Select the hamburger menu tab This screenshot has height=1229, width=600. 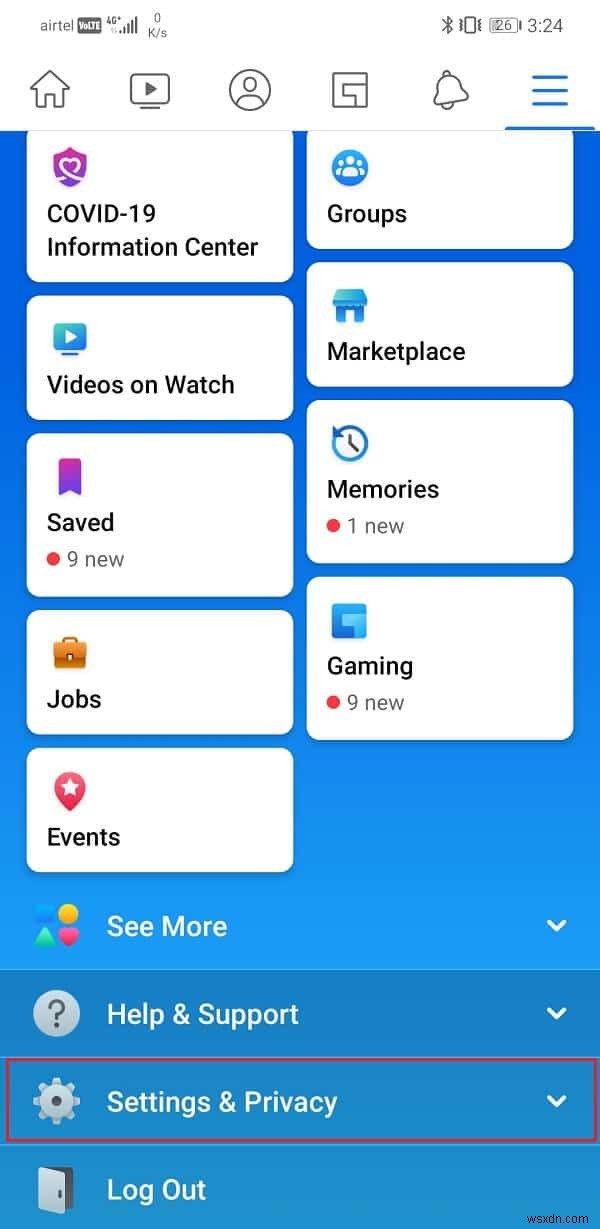tap(549, 90)
